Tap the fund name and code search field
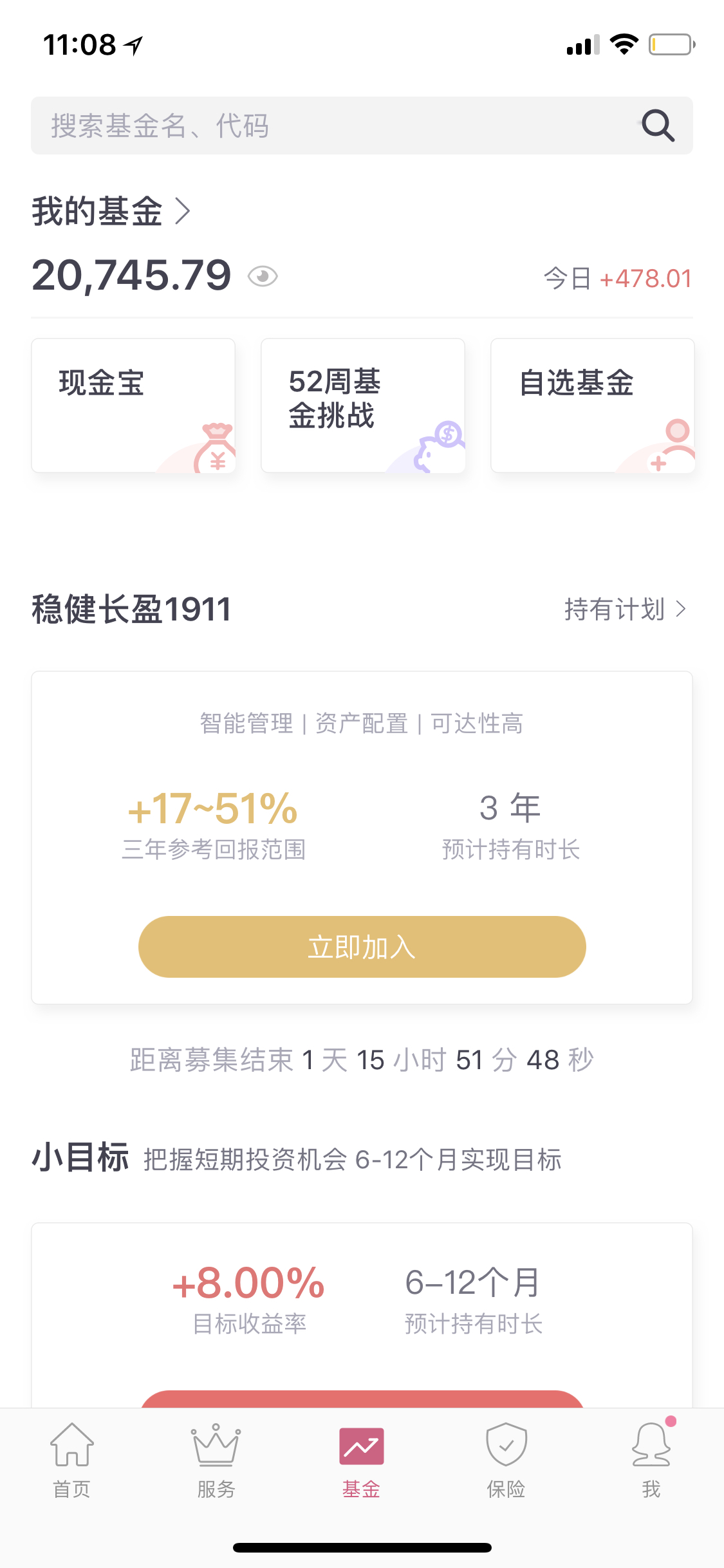This screenshot has height=1568, width=724. coord(362,126)
